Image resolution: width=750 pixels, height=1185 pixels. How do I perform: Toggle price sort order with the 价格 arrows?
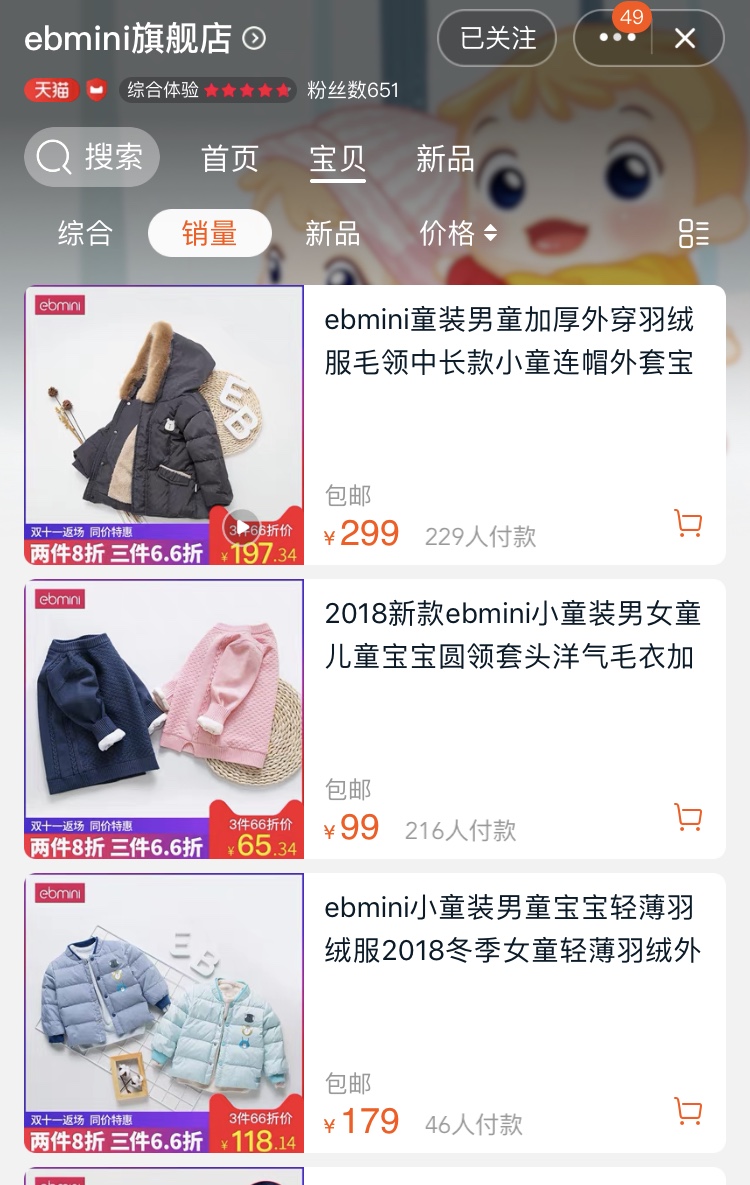click(x=455, y=233)
